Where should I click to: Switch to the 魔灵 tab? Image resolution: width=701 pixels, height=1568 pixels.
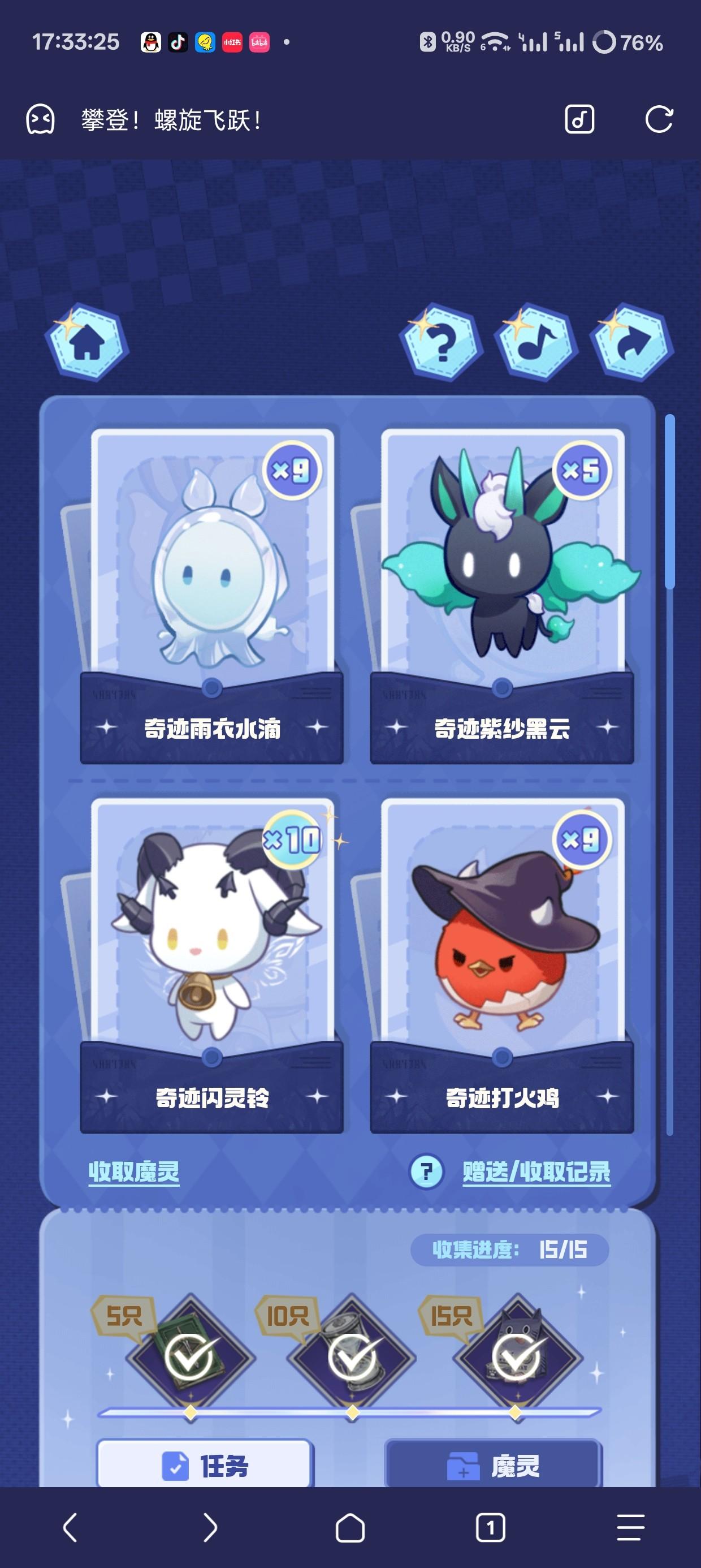[494, 1466]
